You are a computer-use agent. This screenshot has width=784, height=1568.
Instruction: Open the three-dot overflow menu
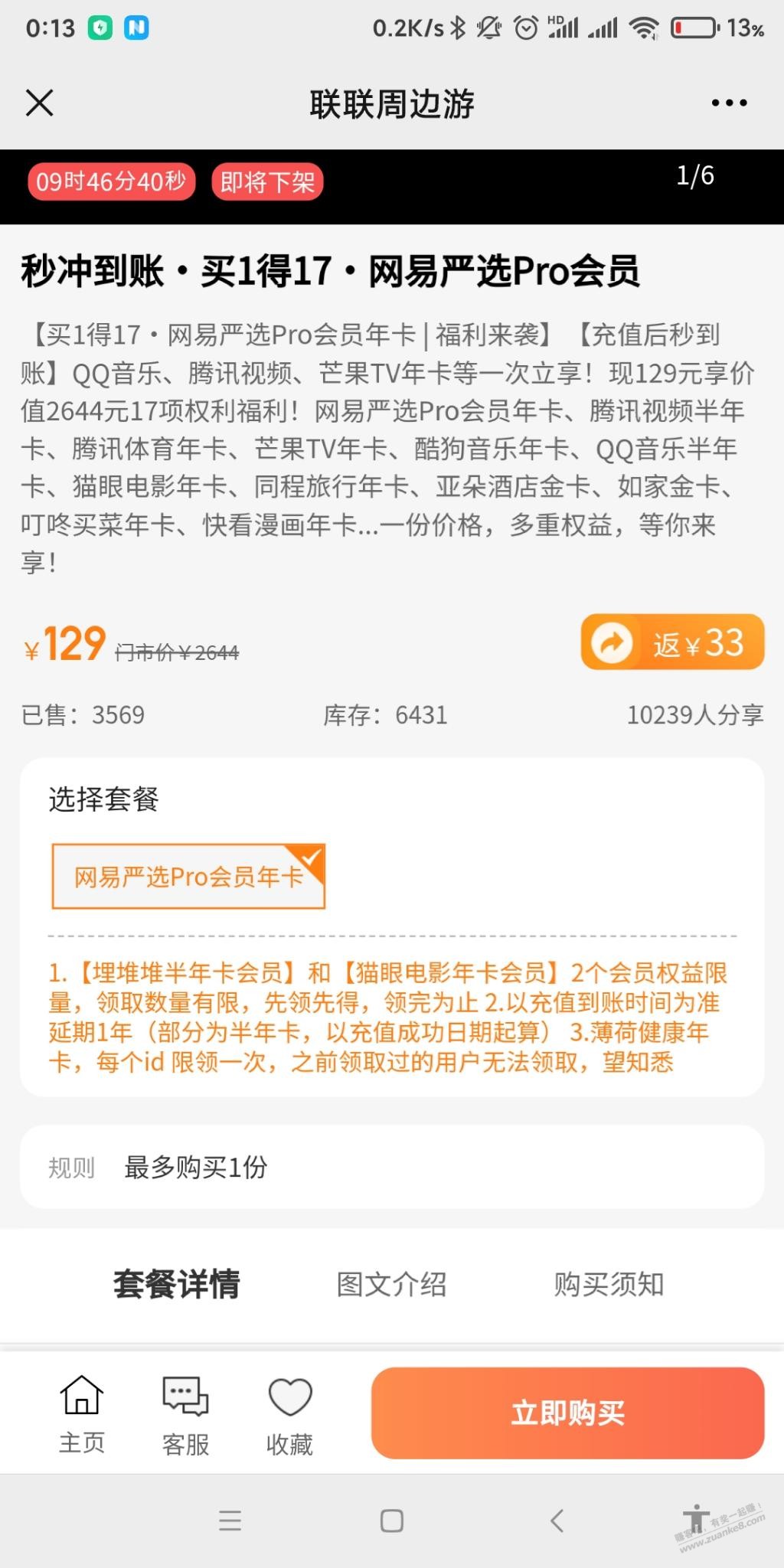coord(728,103)
